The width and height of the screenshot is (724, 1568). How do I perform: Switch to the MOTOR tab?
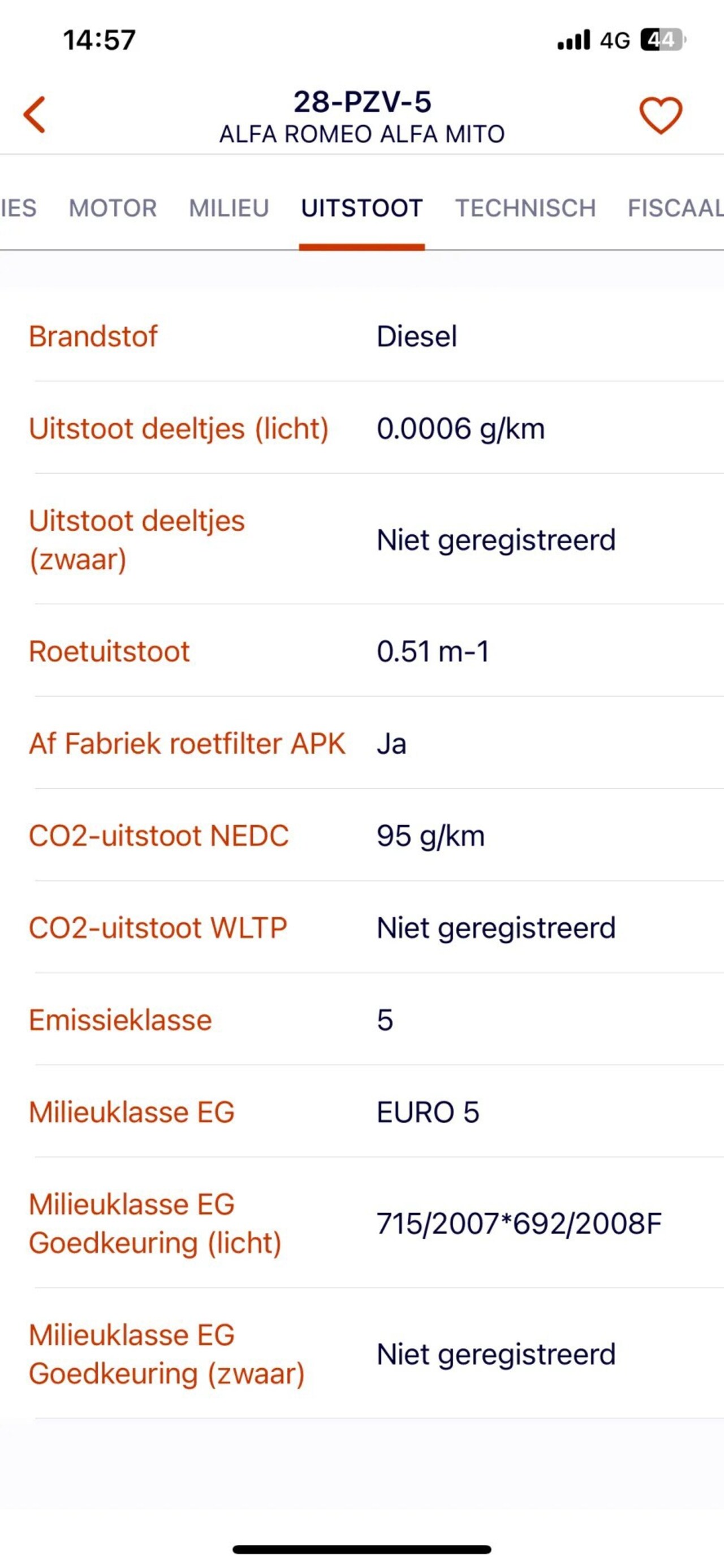point(113,208)
